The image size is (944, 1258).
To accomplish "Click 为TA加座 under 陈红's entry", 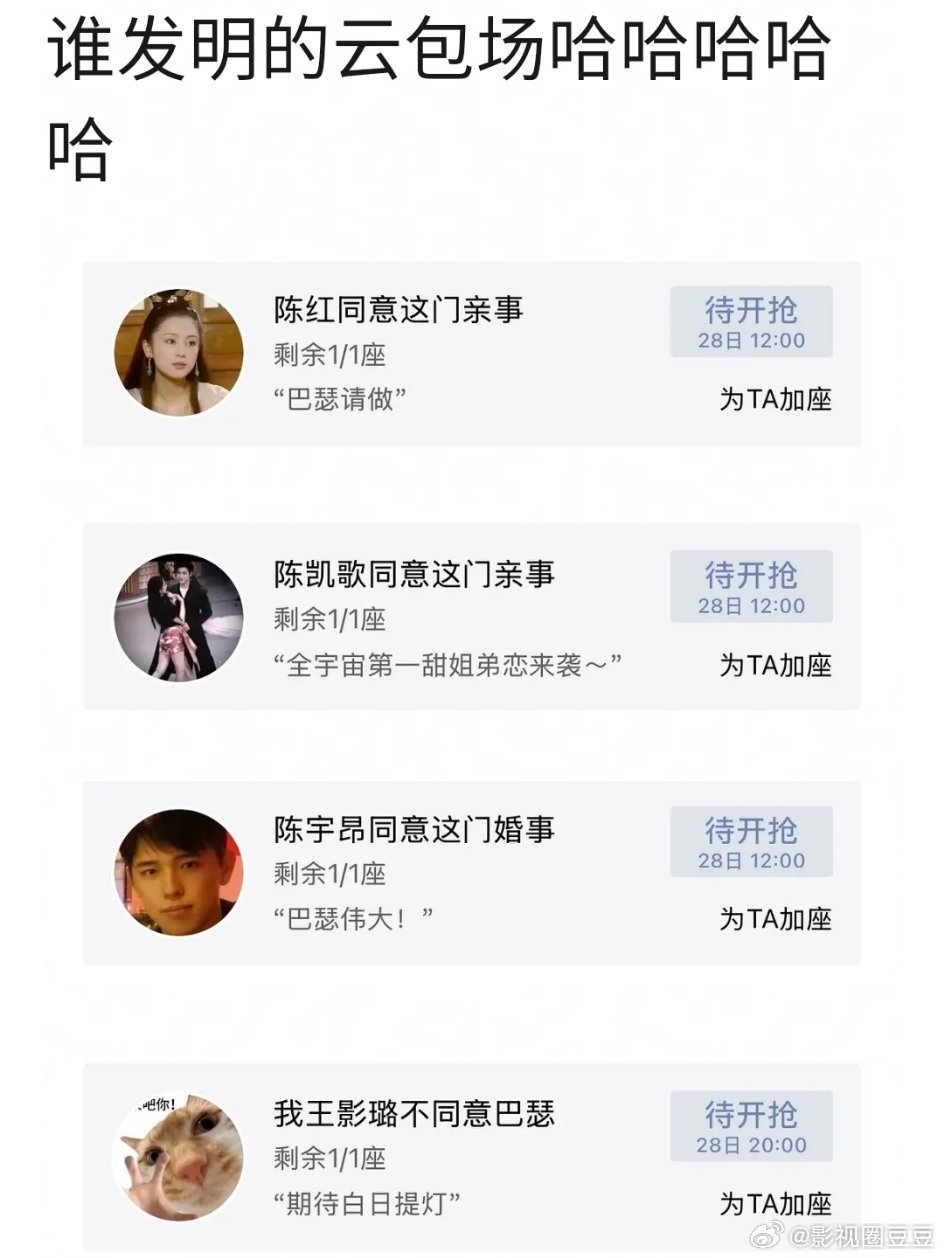I will coord(775,401).
